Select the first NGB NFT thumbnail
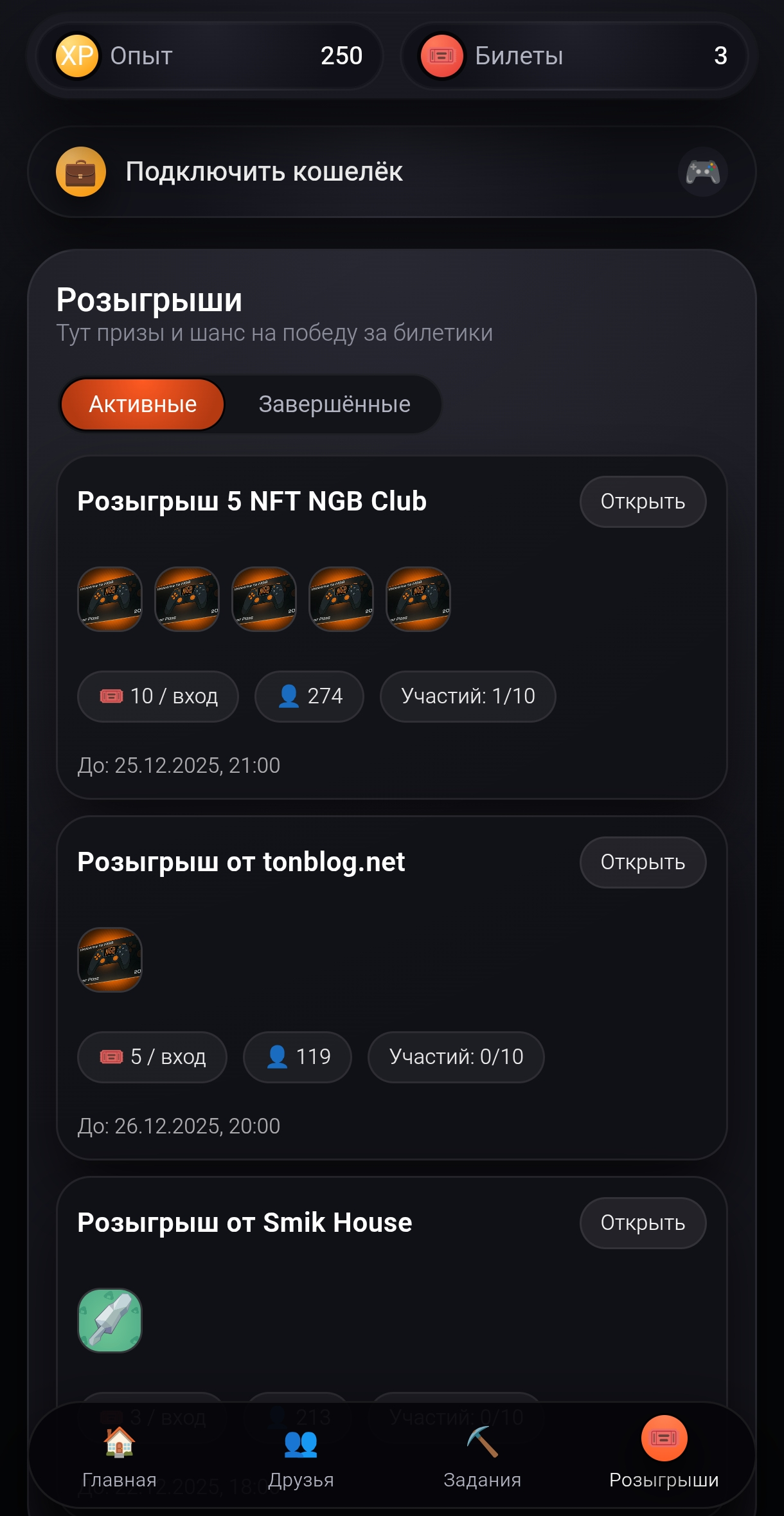Viewport: 784px width, 1516px height. coord(109,600)
